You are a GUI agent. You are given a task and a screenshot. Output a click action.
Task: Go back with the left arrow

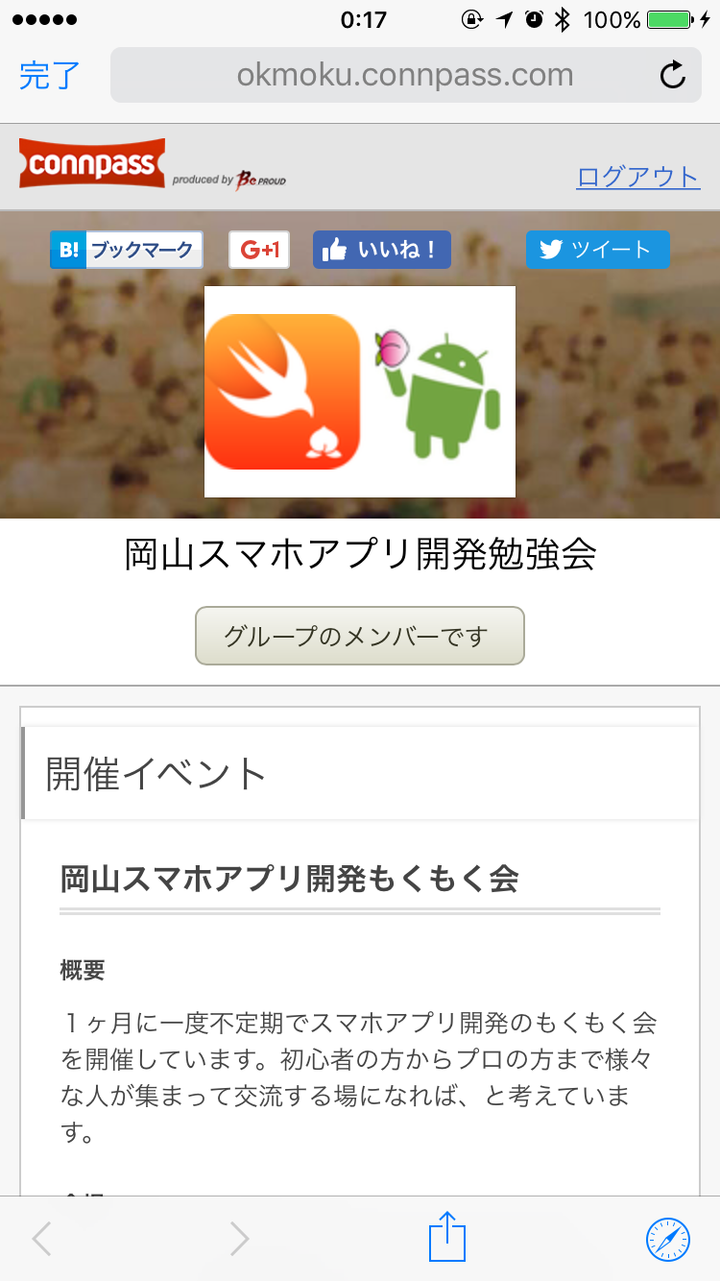pyautogui.click(x=41, y=1239)
